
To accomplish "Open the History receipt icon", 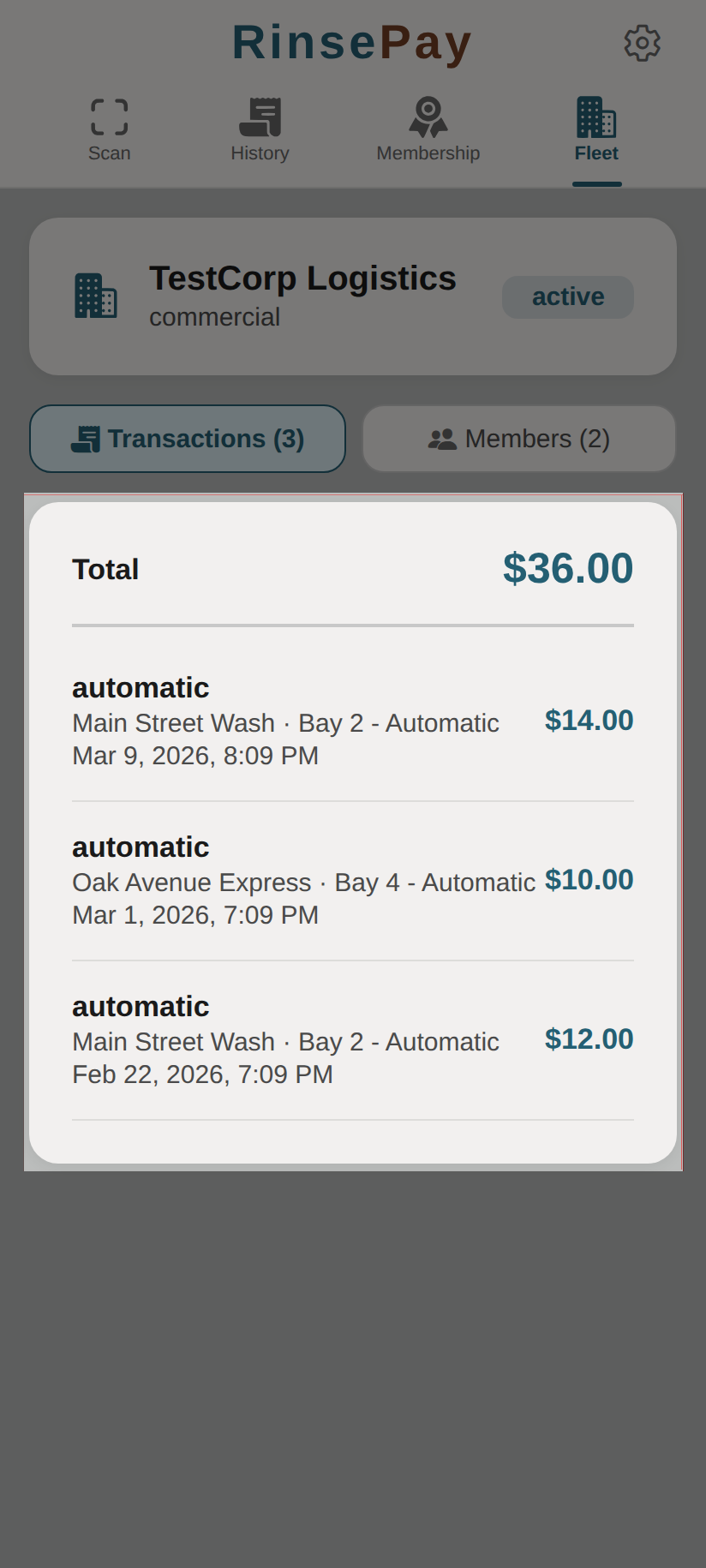I will (x=260, y=116).
